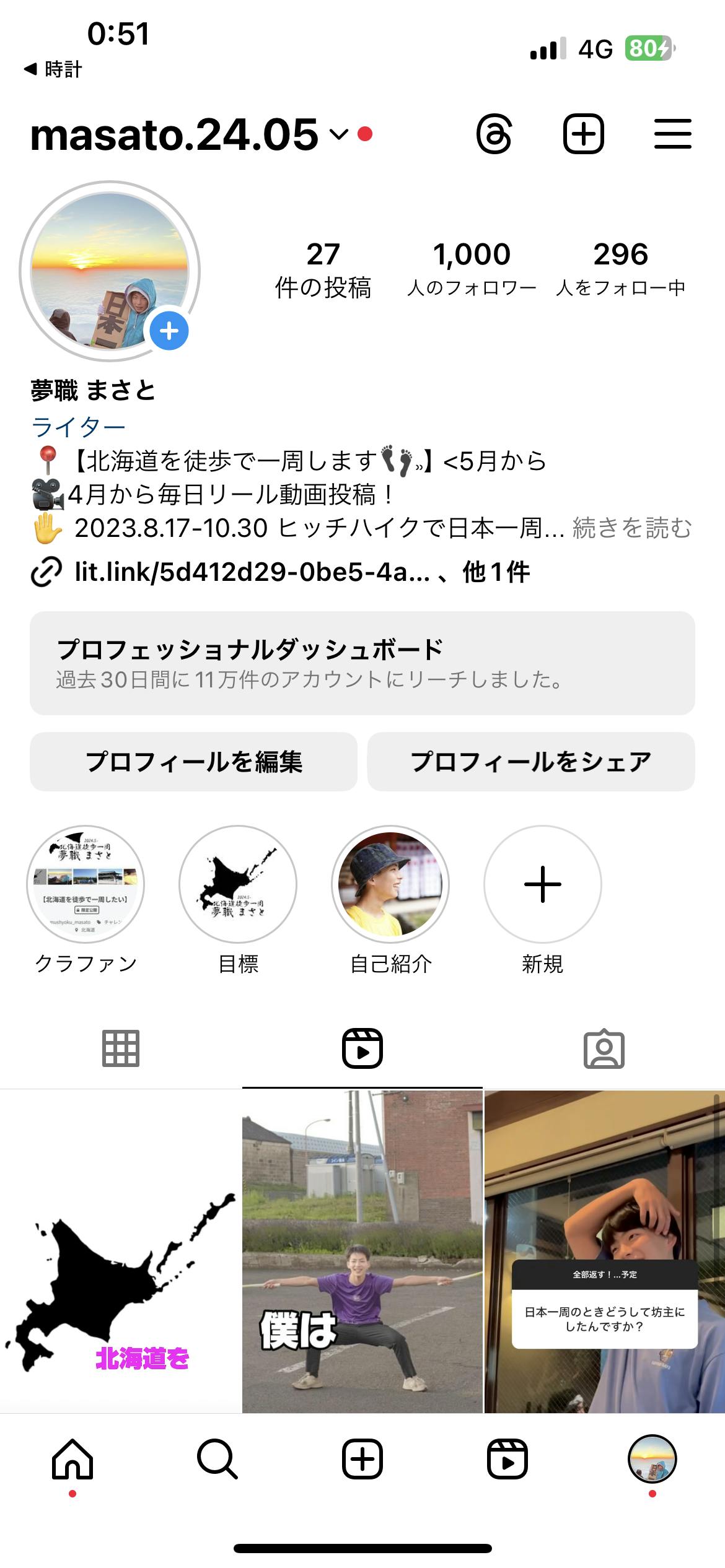This screenshot has height=1568, width=725.
Task: Open the Reels tab in bottom bar
Action: [507, 1459]
